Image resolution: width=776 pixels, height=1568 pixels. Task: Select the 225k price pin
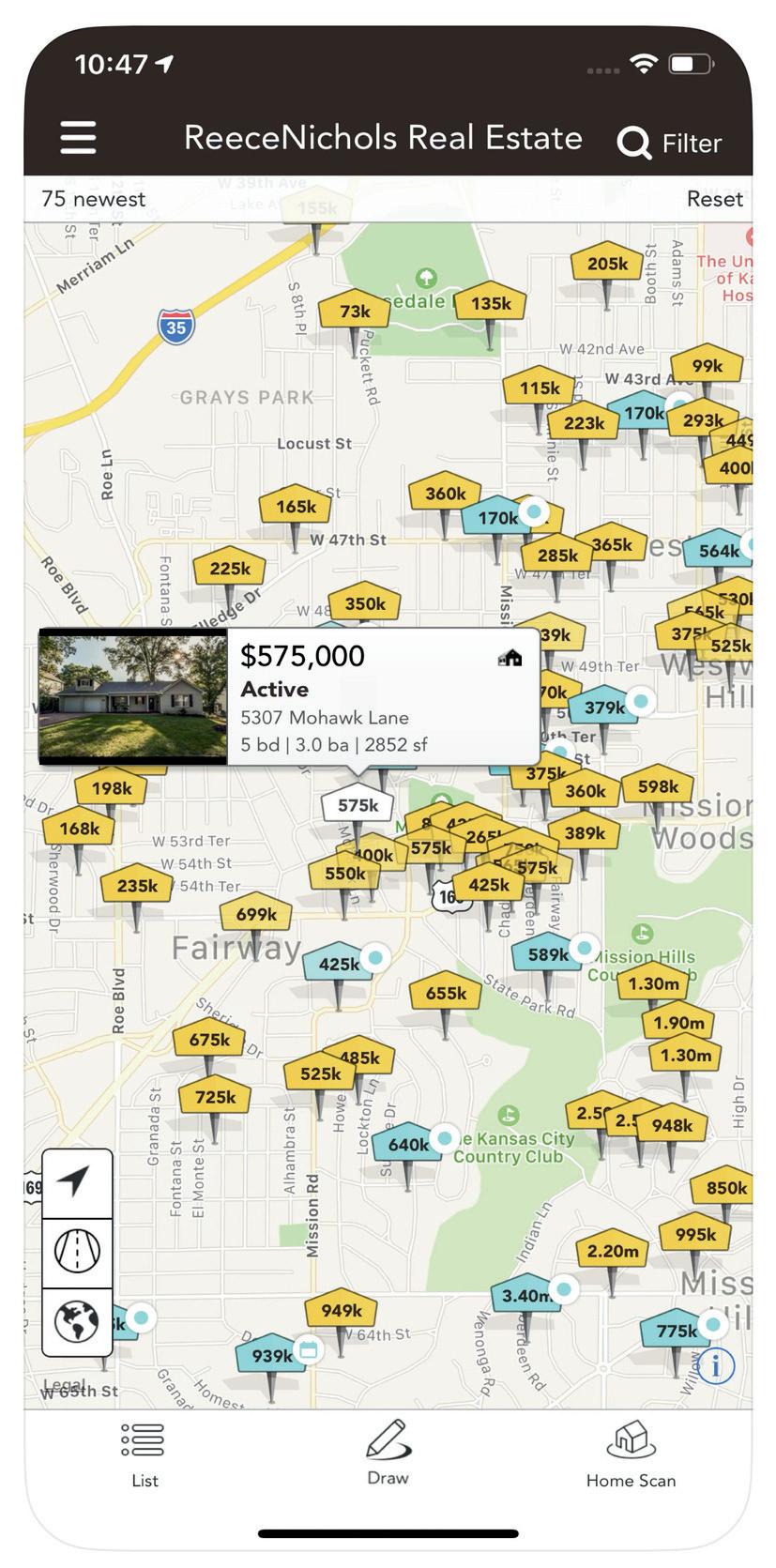click(x=230, y=569)
